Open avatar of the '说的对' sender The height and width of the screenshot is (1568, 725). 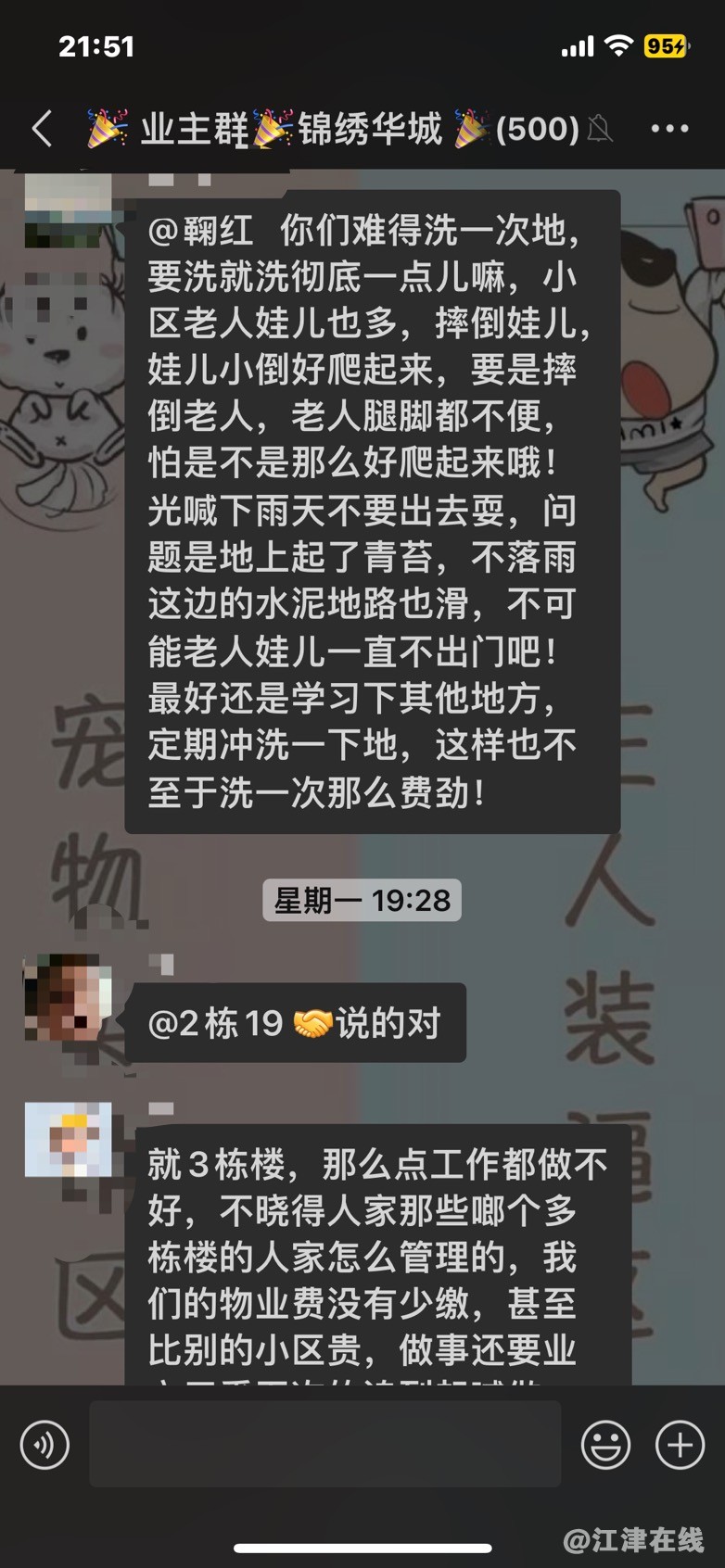(68, 998)
